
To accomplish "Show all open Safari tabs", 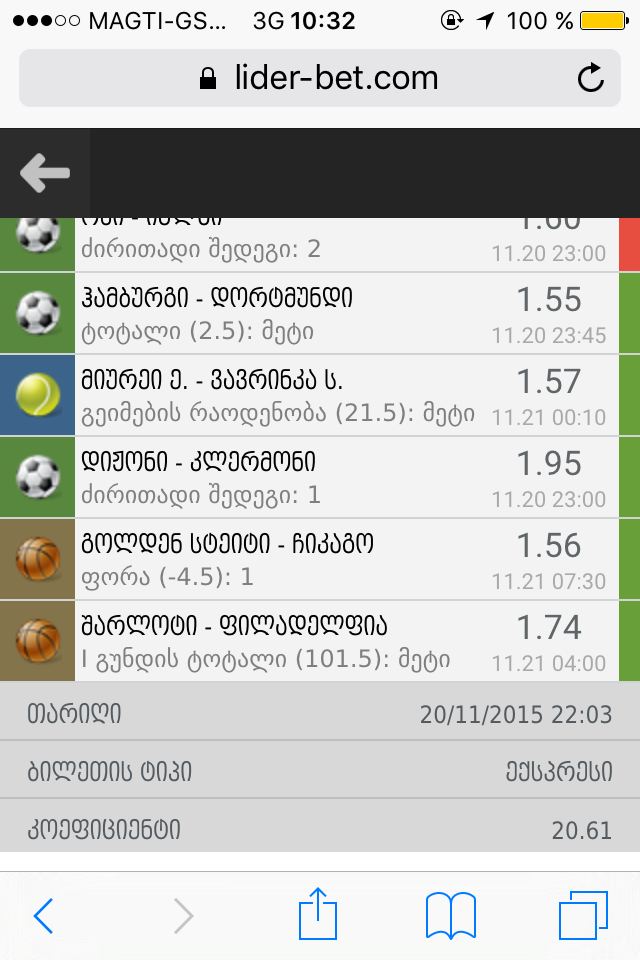I will point(583,915).
